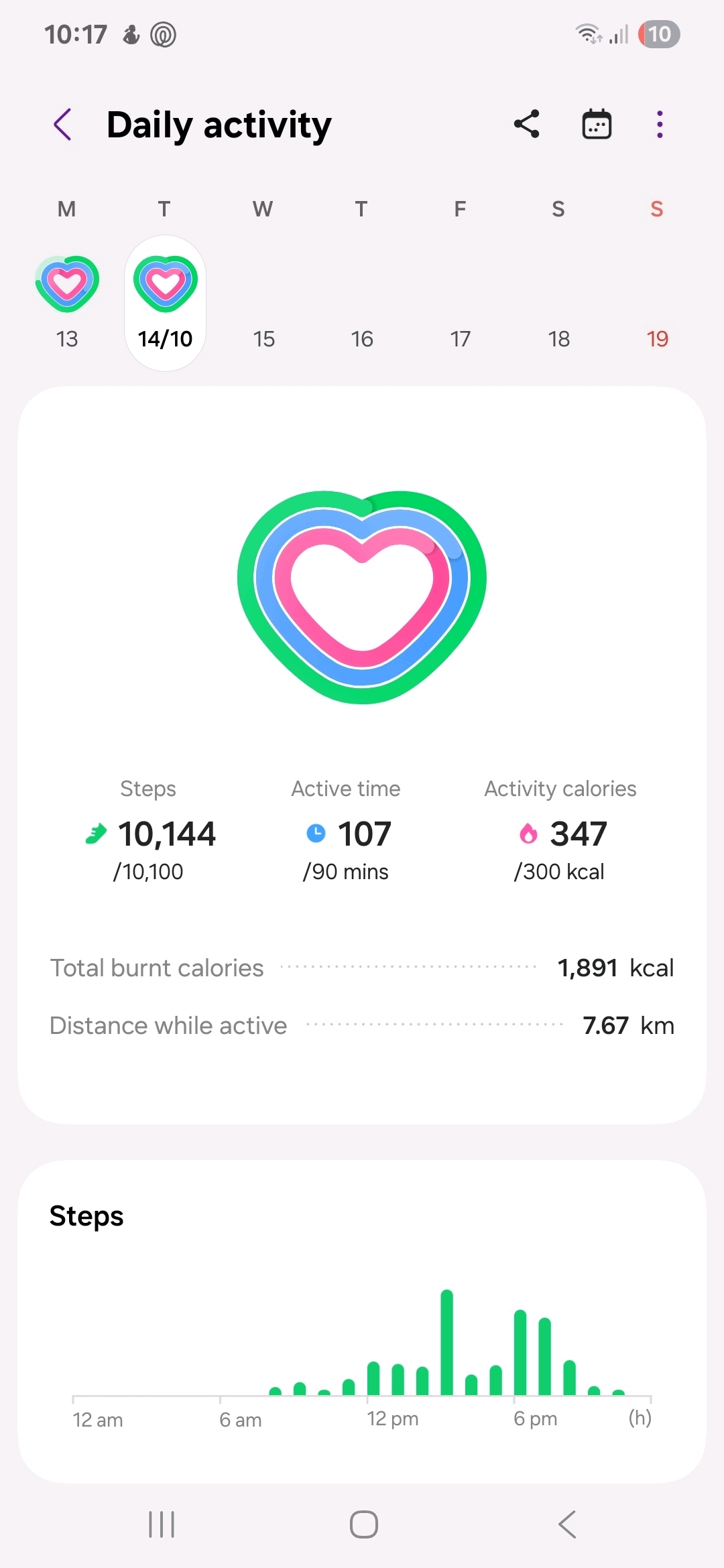This screenshot has height=1568, width=724.
Task: Open the calendar date picker
Action: pyautogui.click(x=596, y=125)
